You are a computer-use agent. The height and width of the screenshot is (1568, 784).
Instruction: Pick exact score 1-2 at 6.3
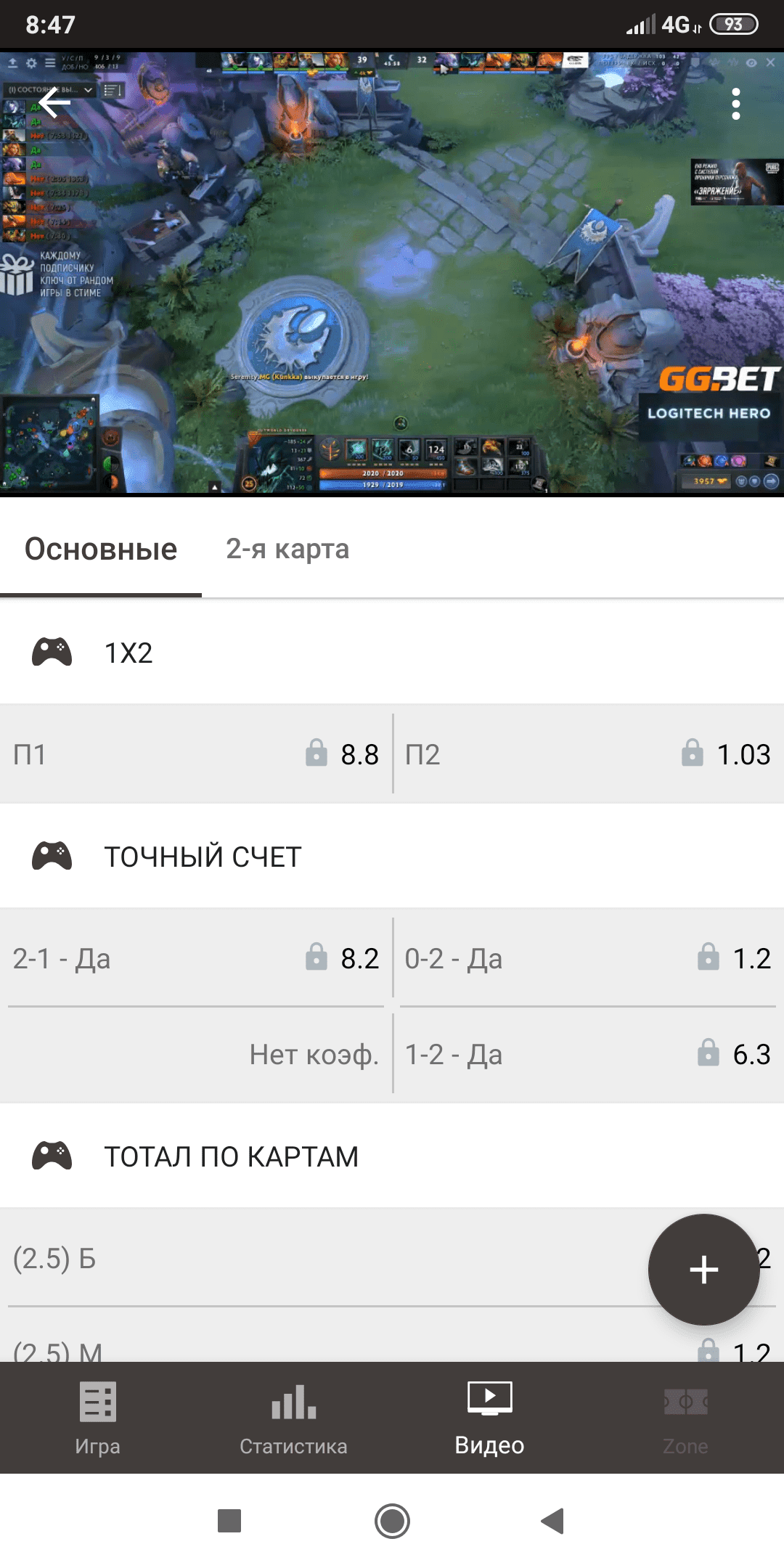coord(588,1054)
